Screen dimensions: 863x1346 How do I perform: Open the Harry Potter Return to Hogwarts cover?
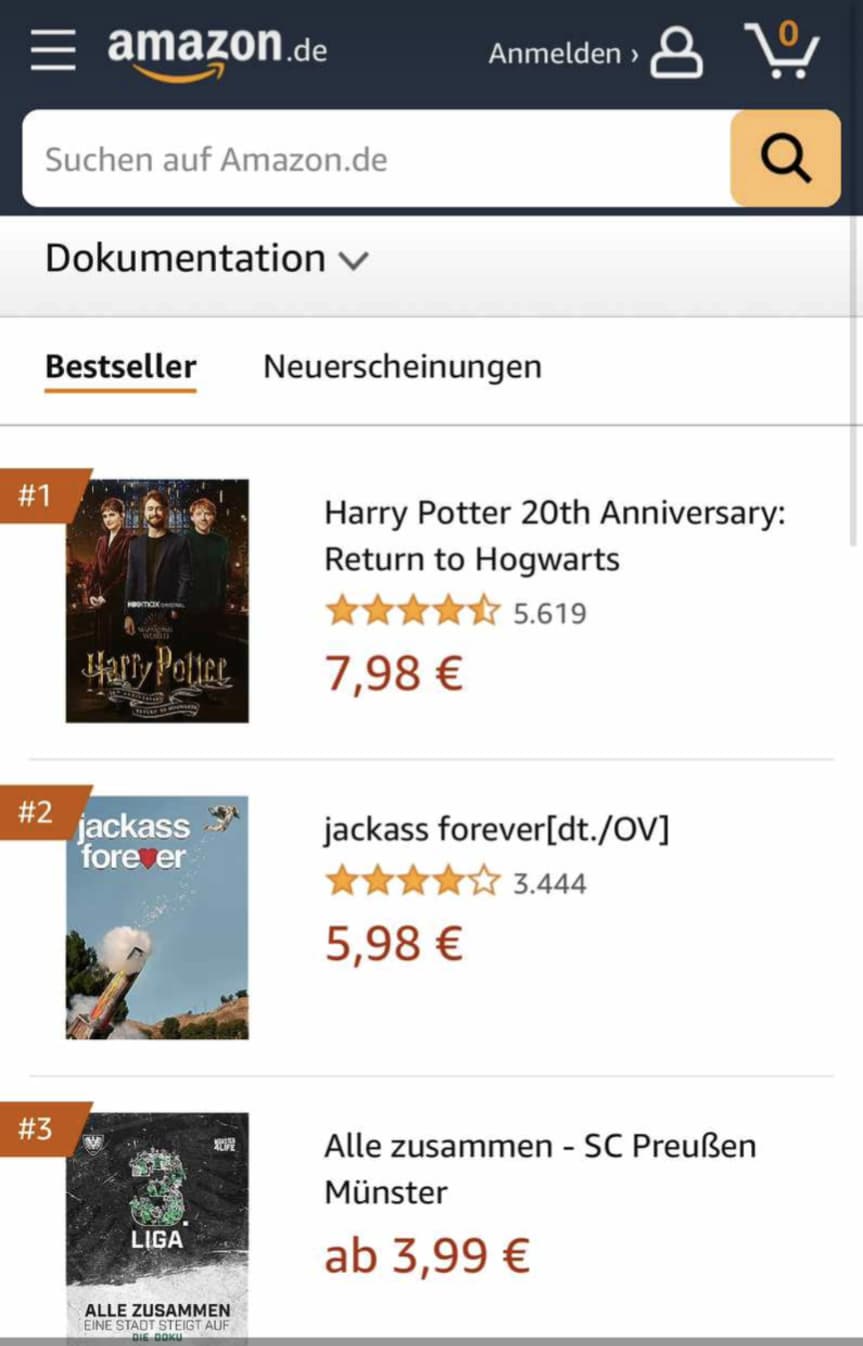(157, 601)
